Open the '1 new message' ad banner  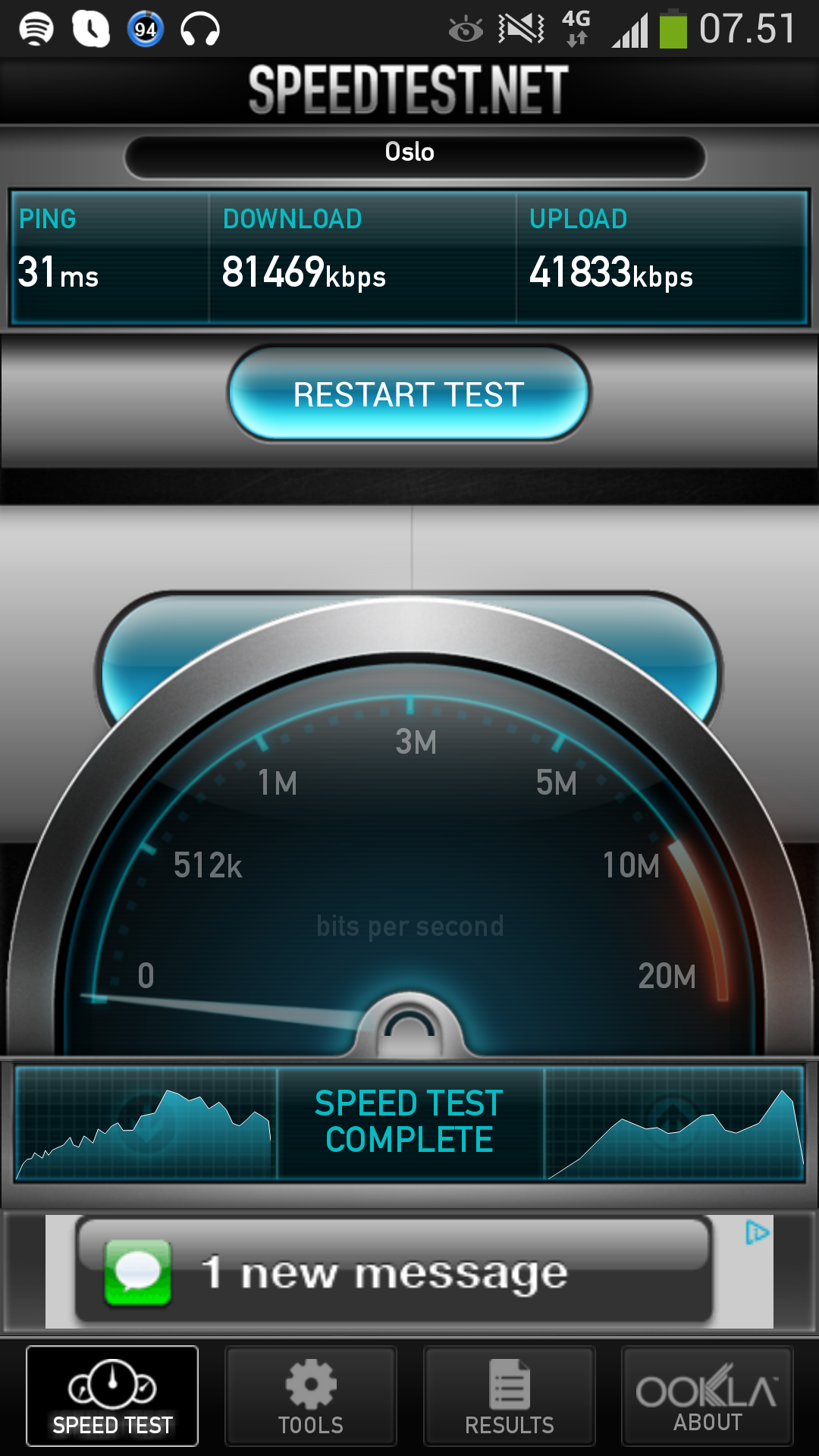[394, 1272]
